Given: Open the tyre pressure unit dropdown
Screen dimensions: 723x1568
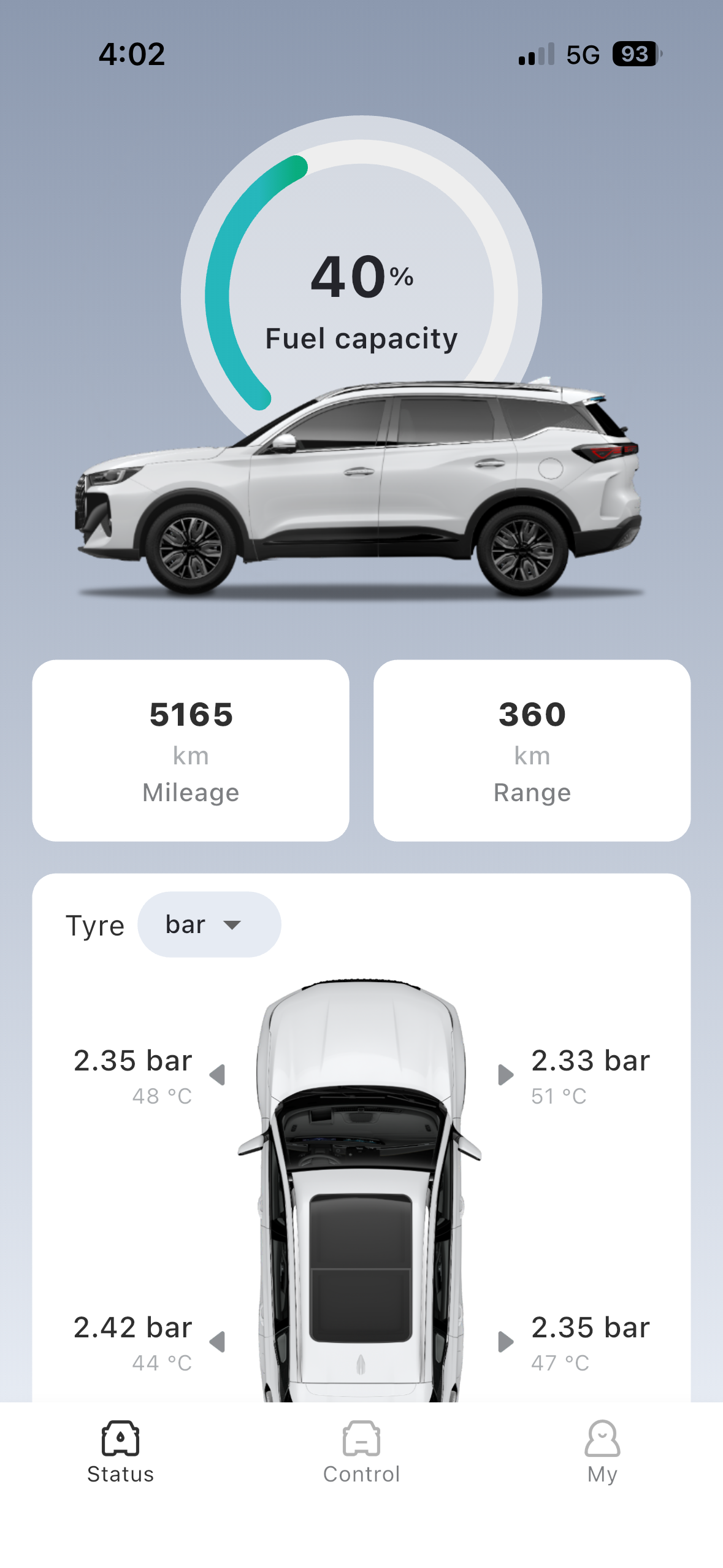Looking at the screenshot, I should [x=209, y=924].
